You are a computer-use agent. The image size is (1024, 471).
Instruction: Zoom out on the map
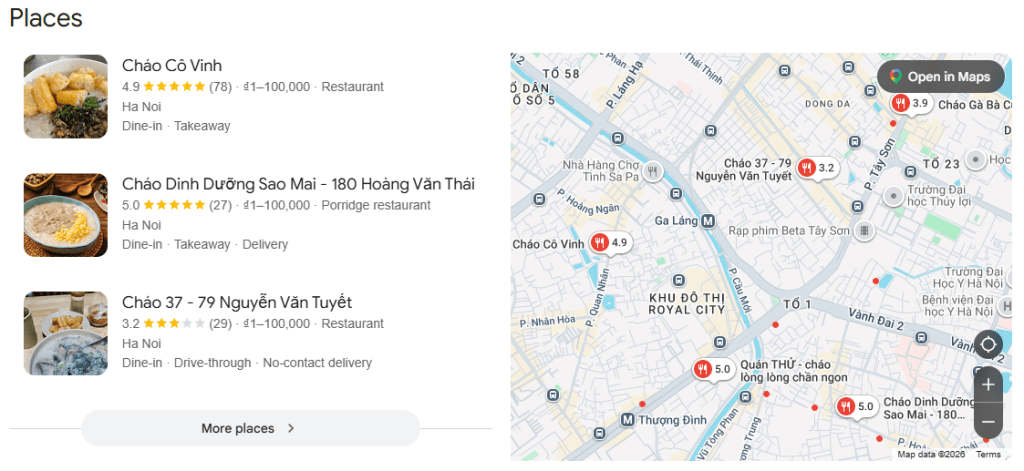tap(988, 421)
